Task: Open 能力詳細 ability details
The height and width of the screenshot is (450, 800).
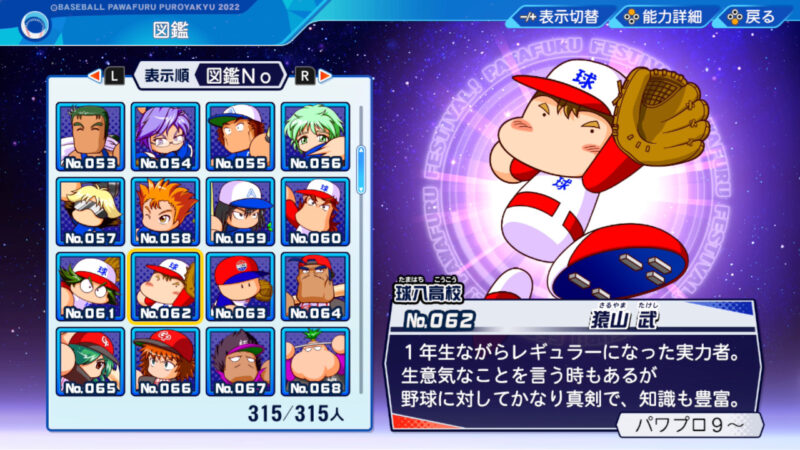Action: pyautogui.click(x=661, y=16)
